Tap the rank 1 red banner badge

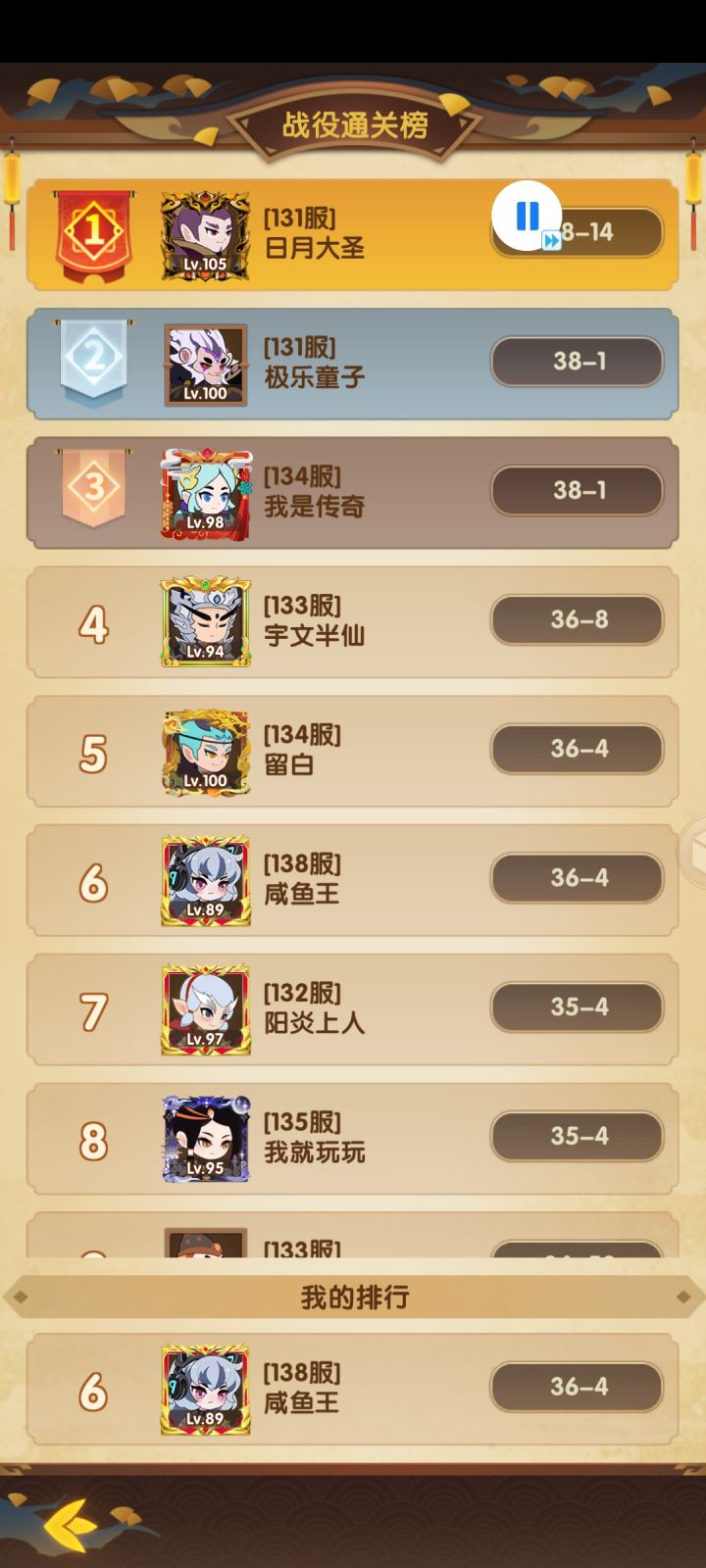pyautogui.click(x=93, y=231)
